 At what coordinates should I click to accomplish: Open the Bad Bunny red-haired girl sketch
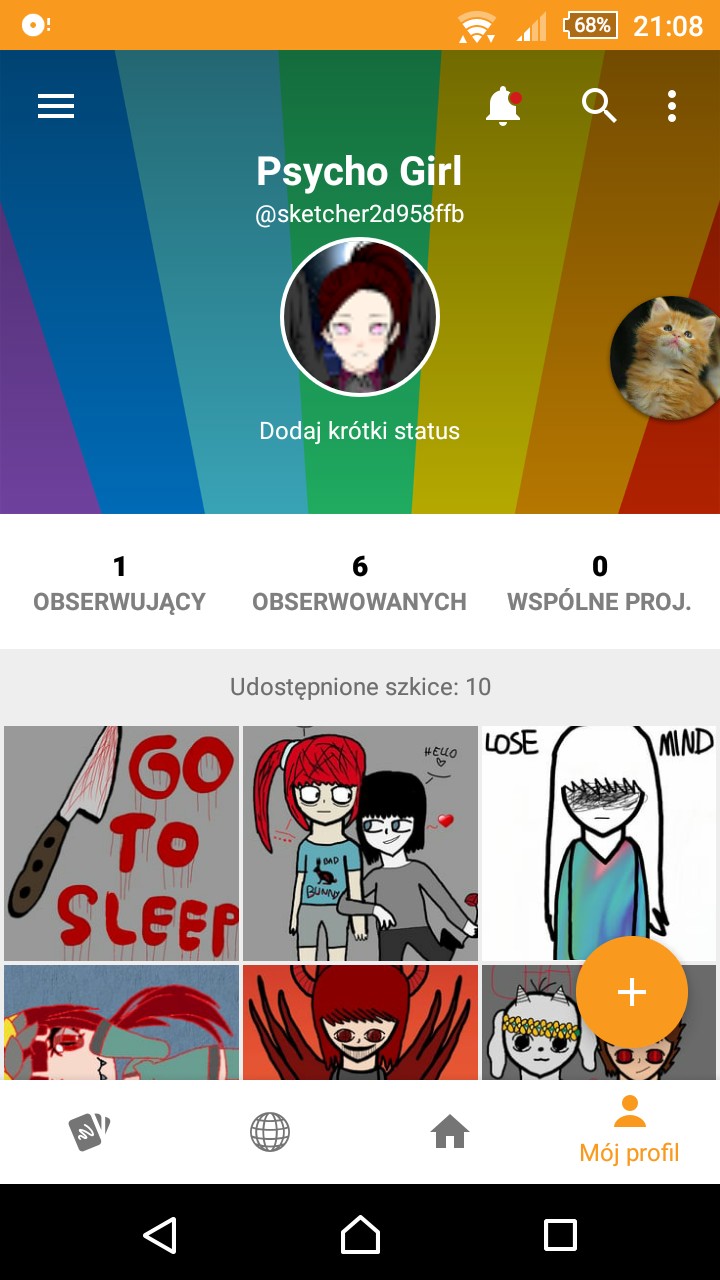coord(360,843)
